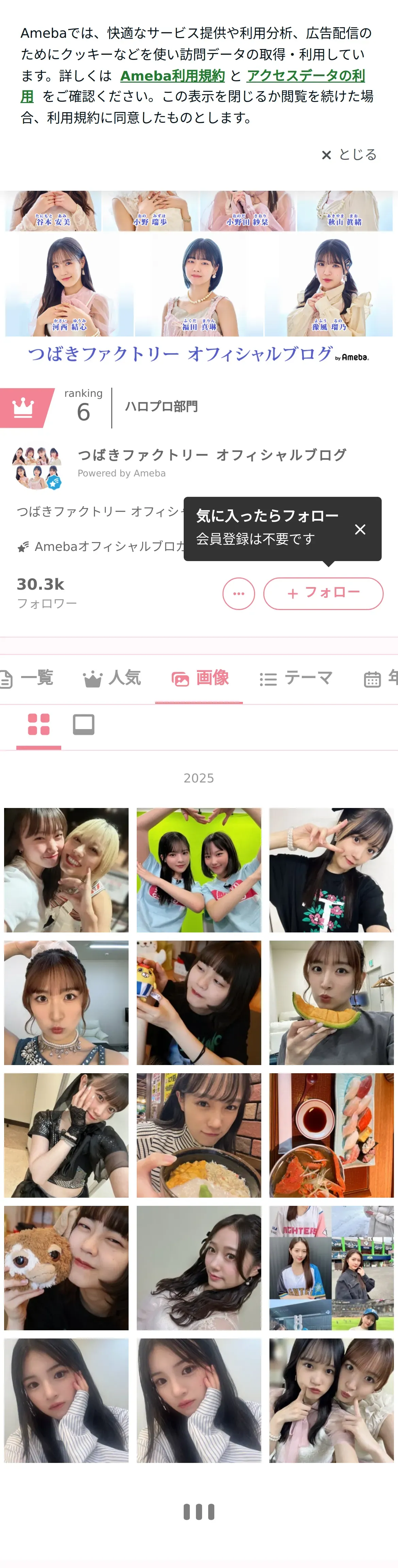Close the cookie notice with とじる

(349, 155)
